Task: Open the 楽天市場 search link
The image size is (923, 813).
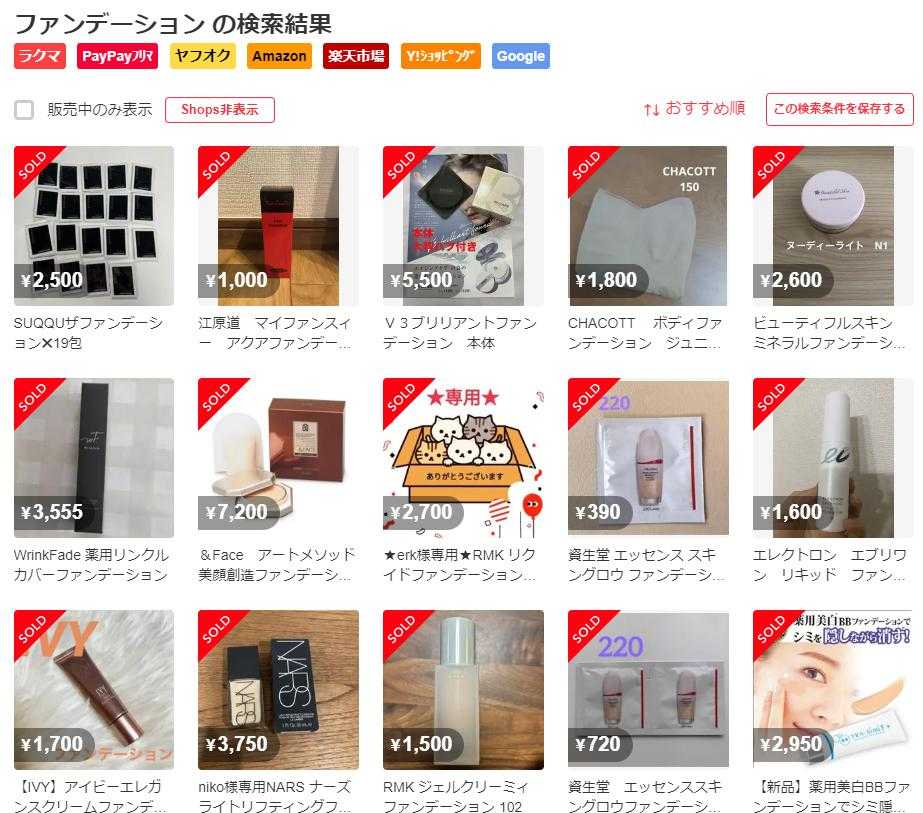Action: tap(356, 56)
